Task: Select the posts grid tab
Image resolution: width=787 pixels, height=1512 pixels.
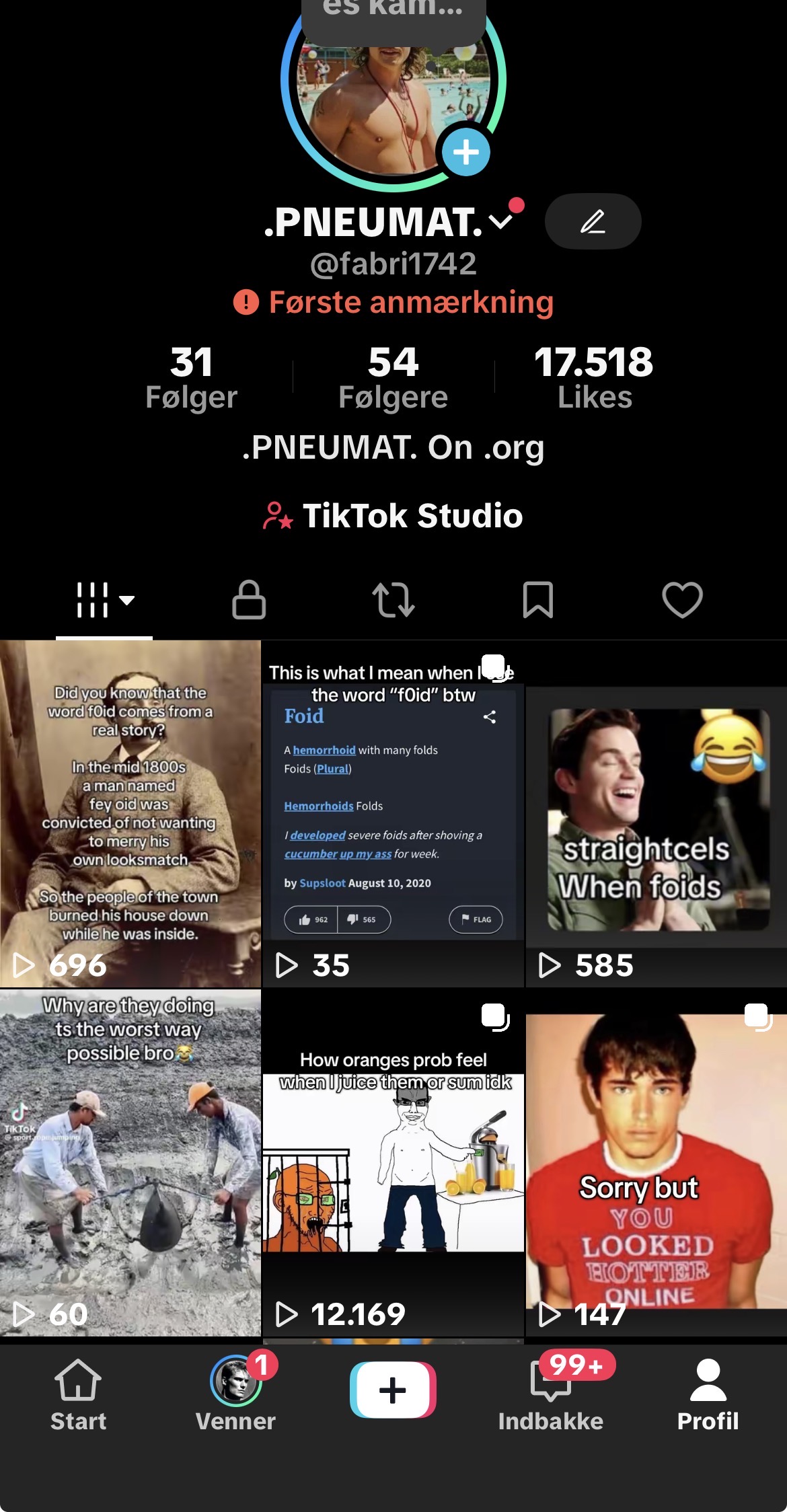Action: point(104,599)
